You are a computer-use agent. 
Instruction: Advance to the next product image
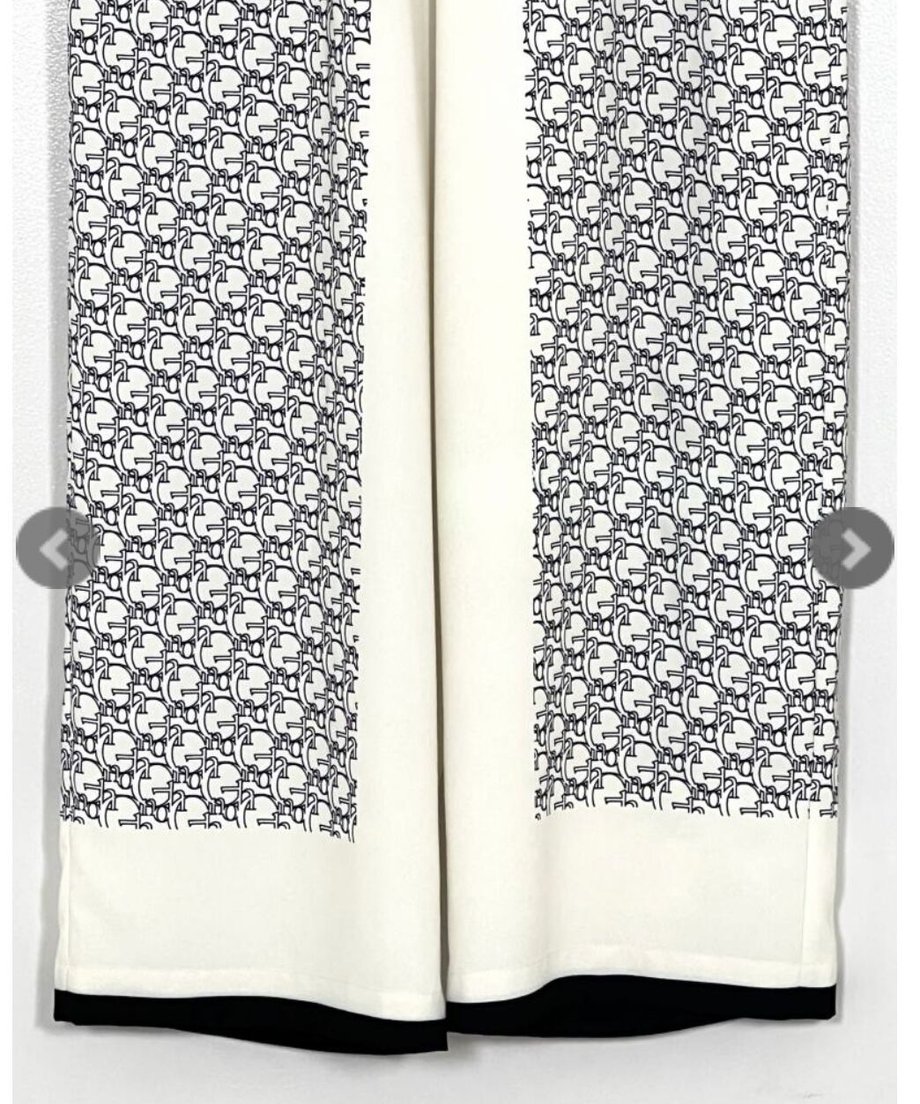point(852,547)
